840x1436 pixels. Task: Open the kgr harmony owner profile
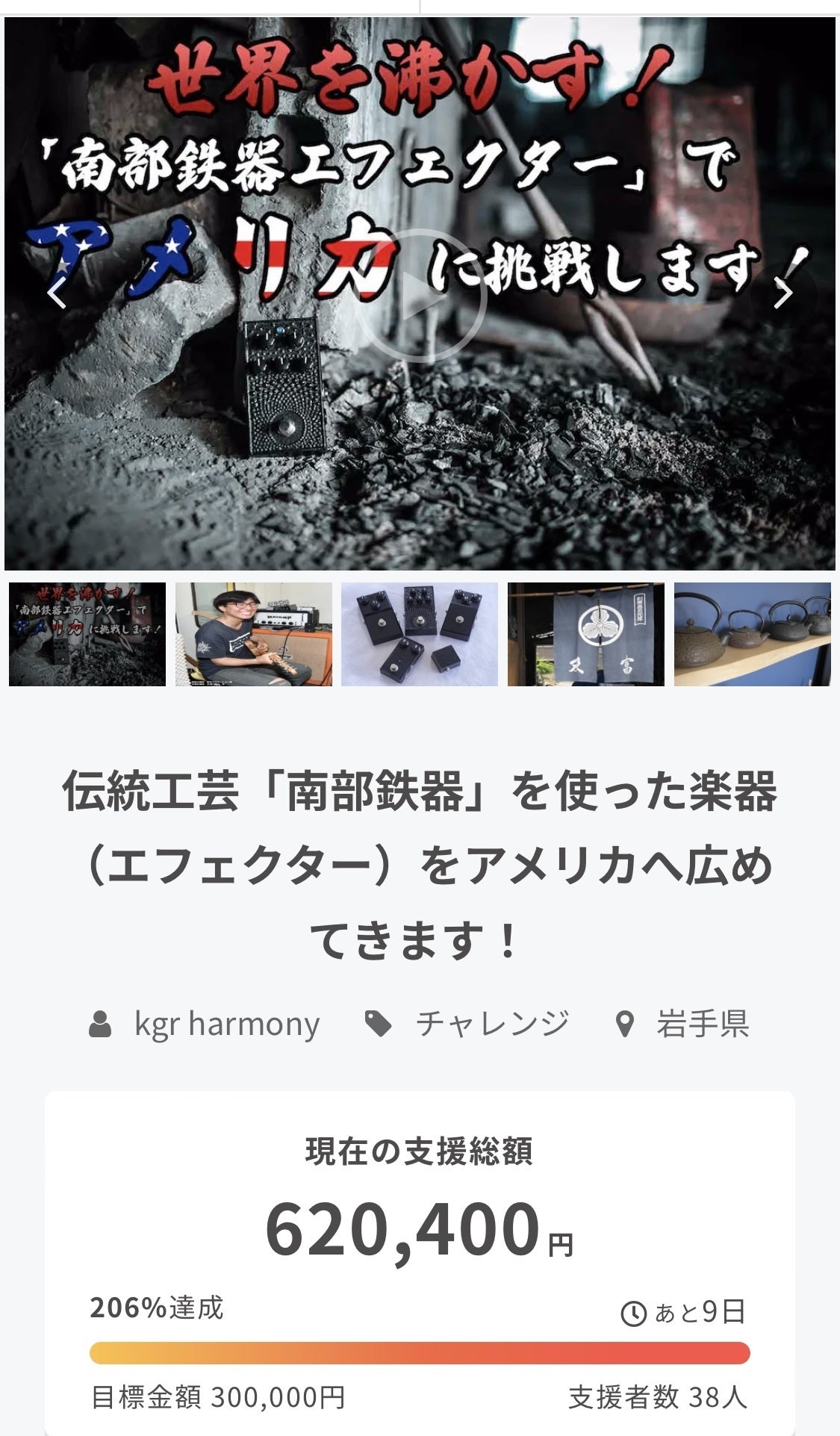click(x=226, y=1023)
